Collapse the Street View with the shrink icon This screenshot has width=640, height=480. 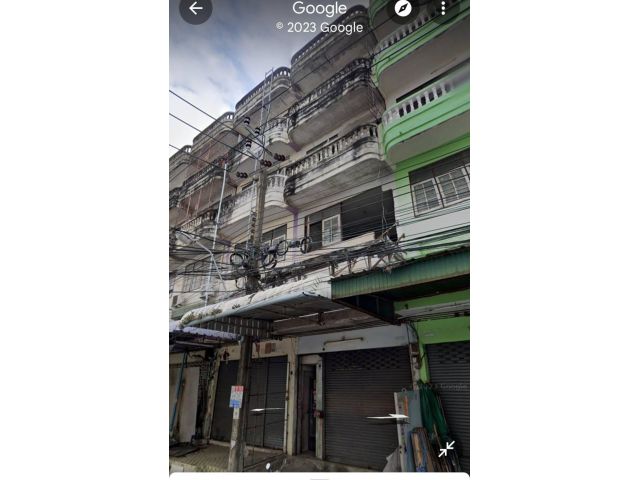pyautogui.click(x=446, y=449)
